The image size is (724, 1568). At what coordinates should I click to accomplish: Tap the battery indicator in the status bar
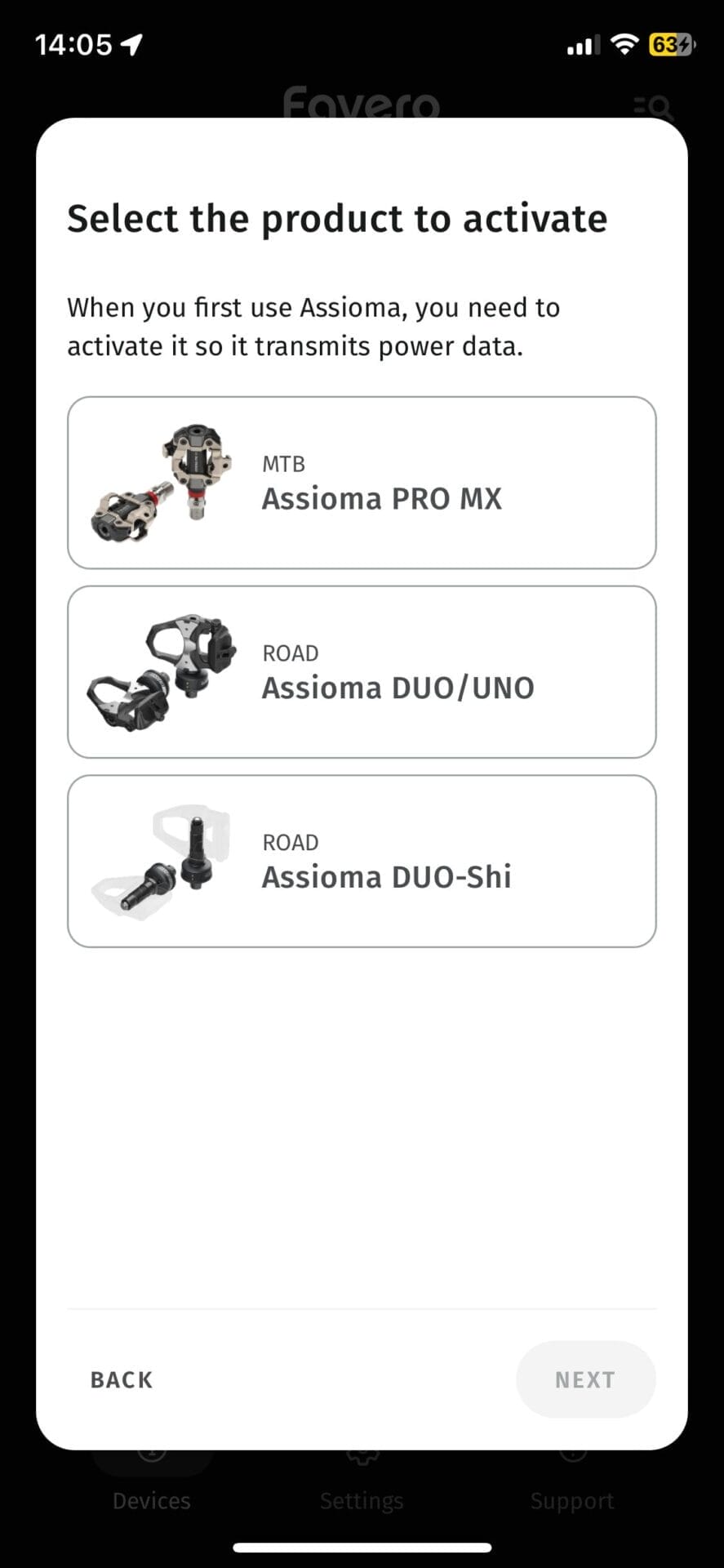[x=671, y=45]
